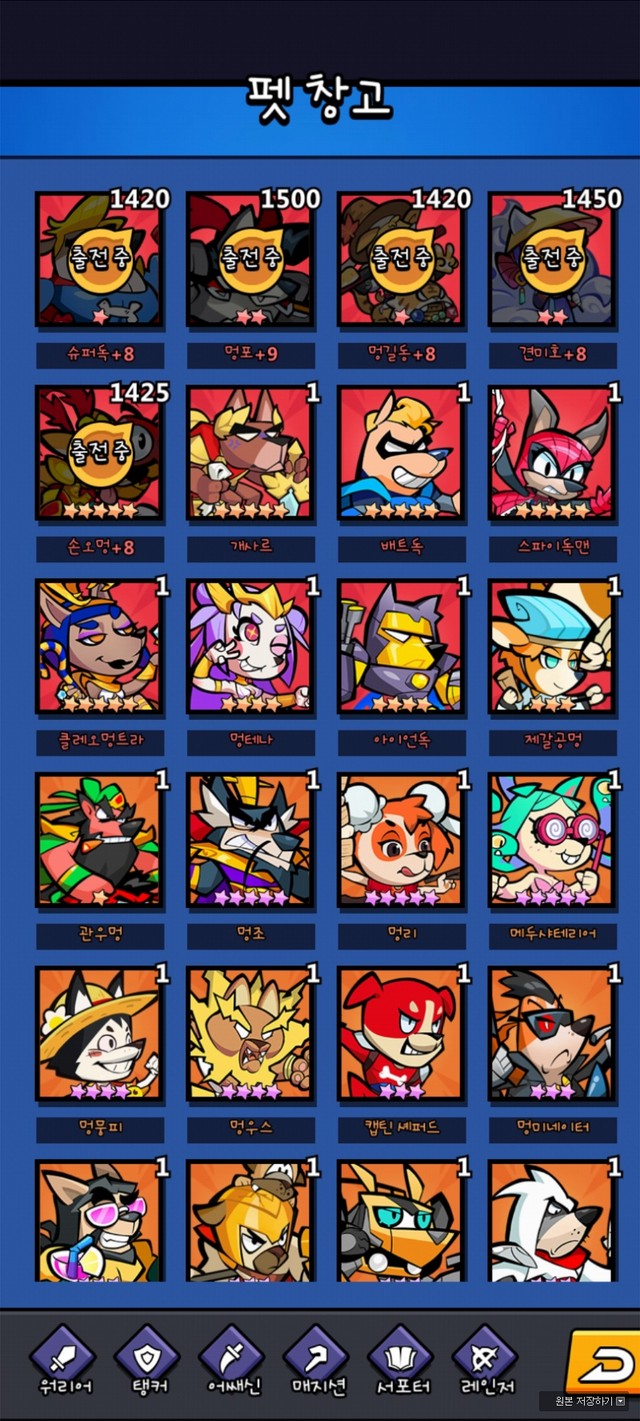Viewport: 640px width, 1421px height.
Task: Choose the 배트독 pet
Action: tap(401, 453)
